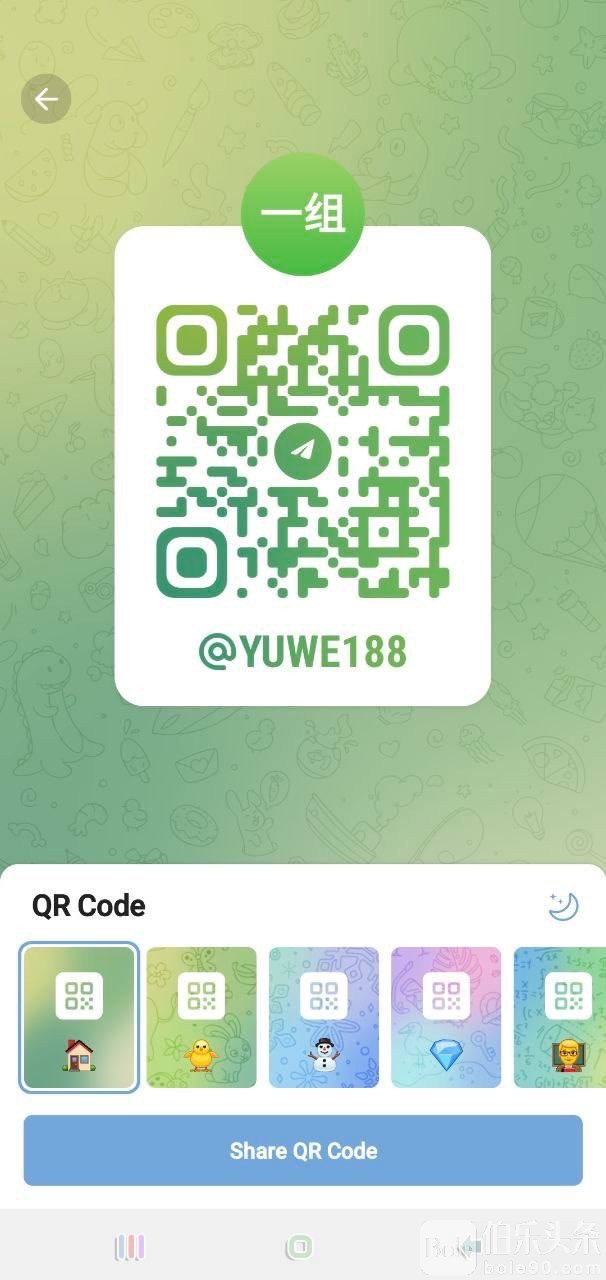This screenshot has width=606, height=1280.
Task: Select the house emoji QR theme
Action: (79, 1017)
